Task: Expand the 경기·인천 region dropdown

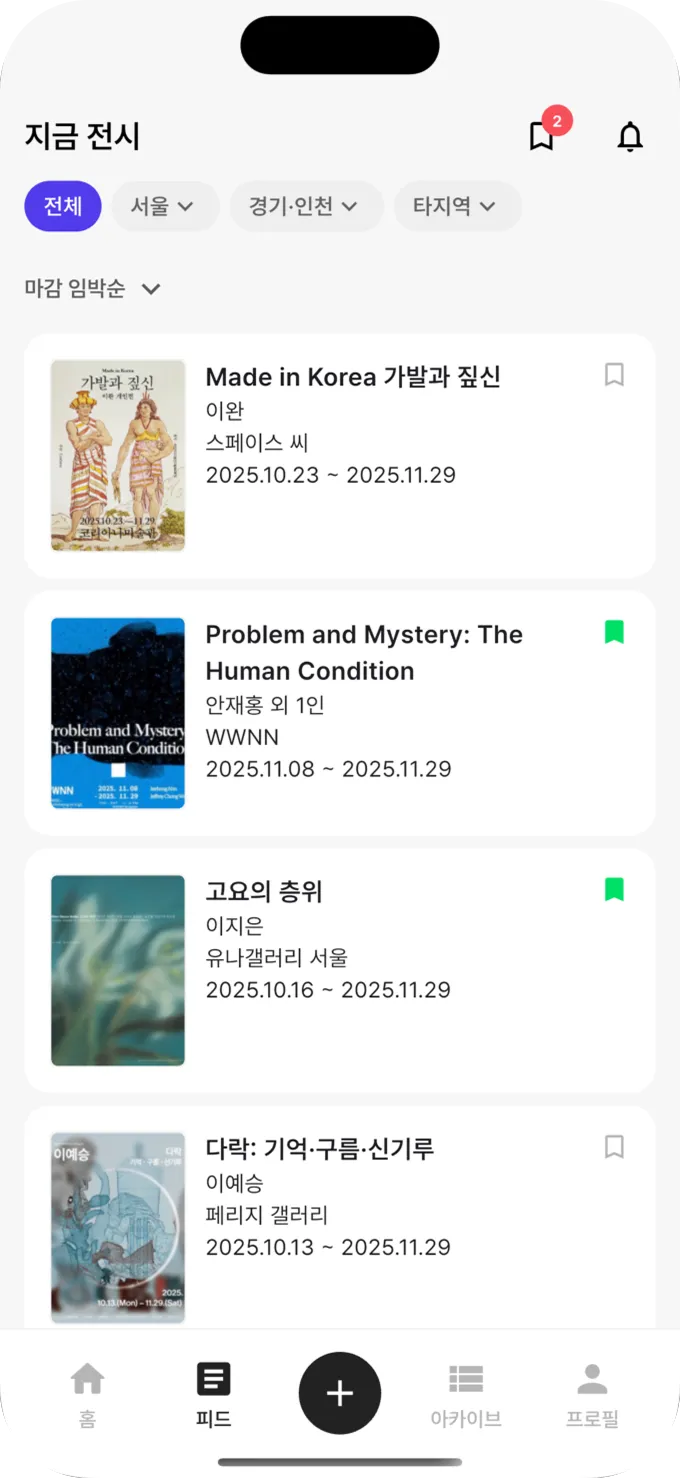Action: 304,206
